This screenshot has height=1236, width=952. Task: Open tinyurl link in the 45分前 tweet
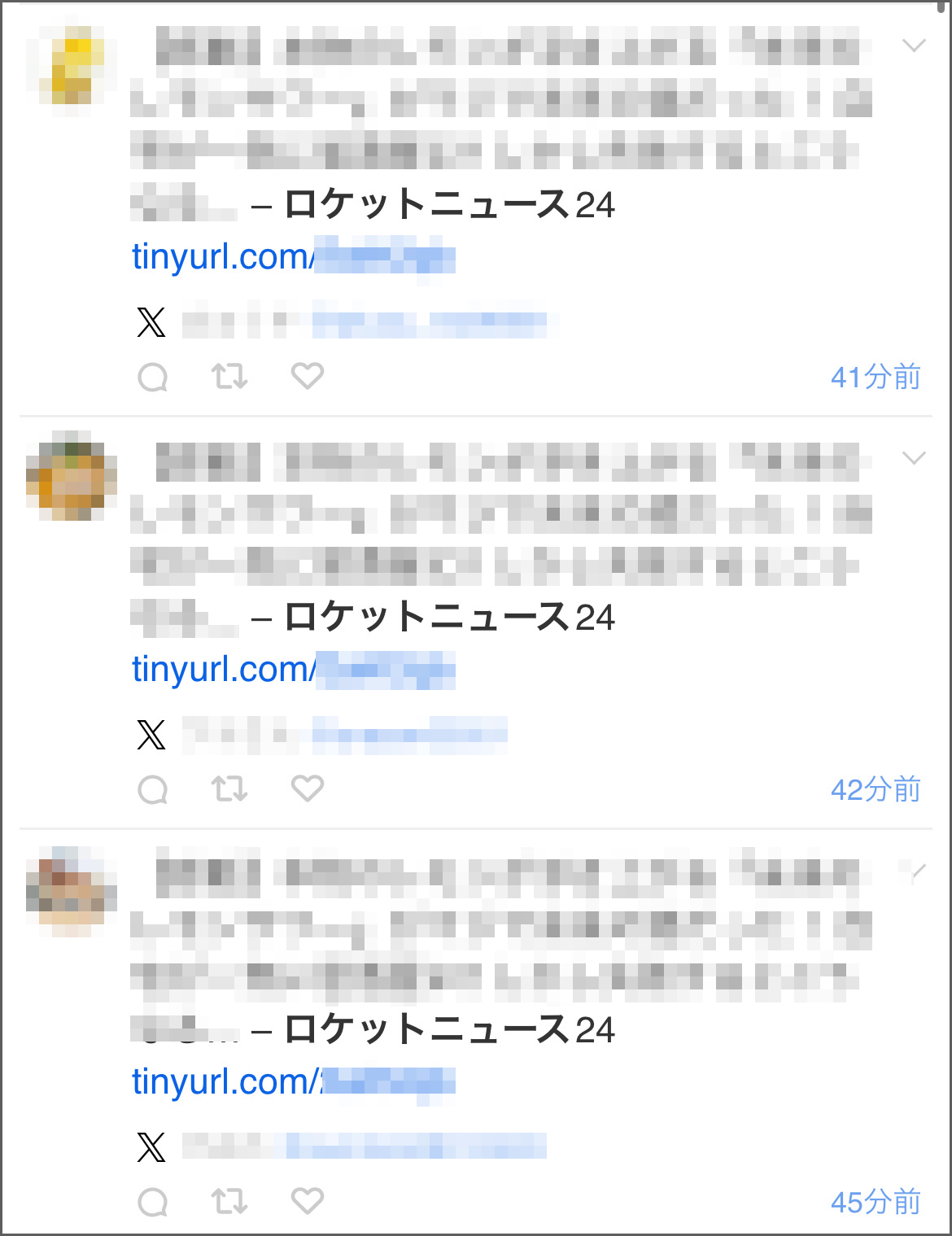[x=293, y=1082]
